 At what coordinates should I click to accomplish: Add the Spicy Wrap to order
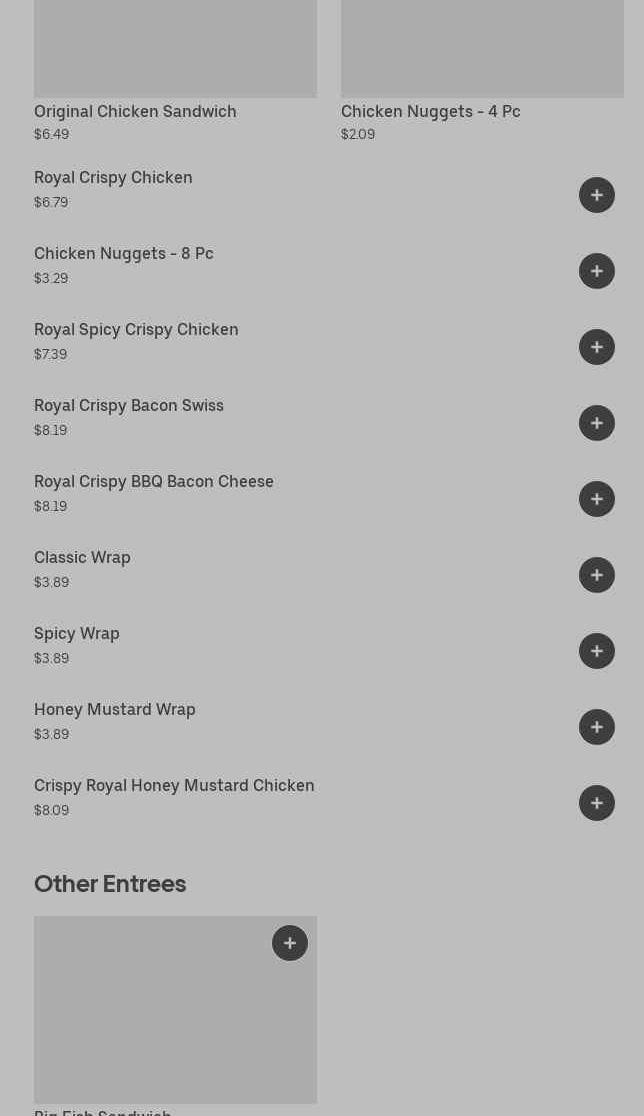tap(597, 651)
